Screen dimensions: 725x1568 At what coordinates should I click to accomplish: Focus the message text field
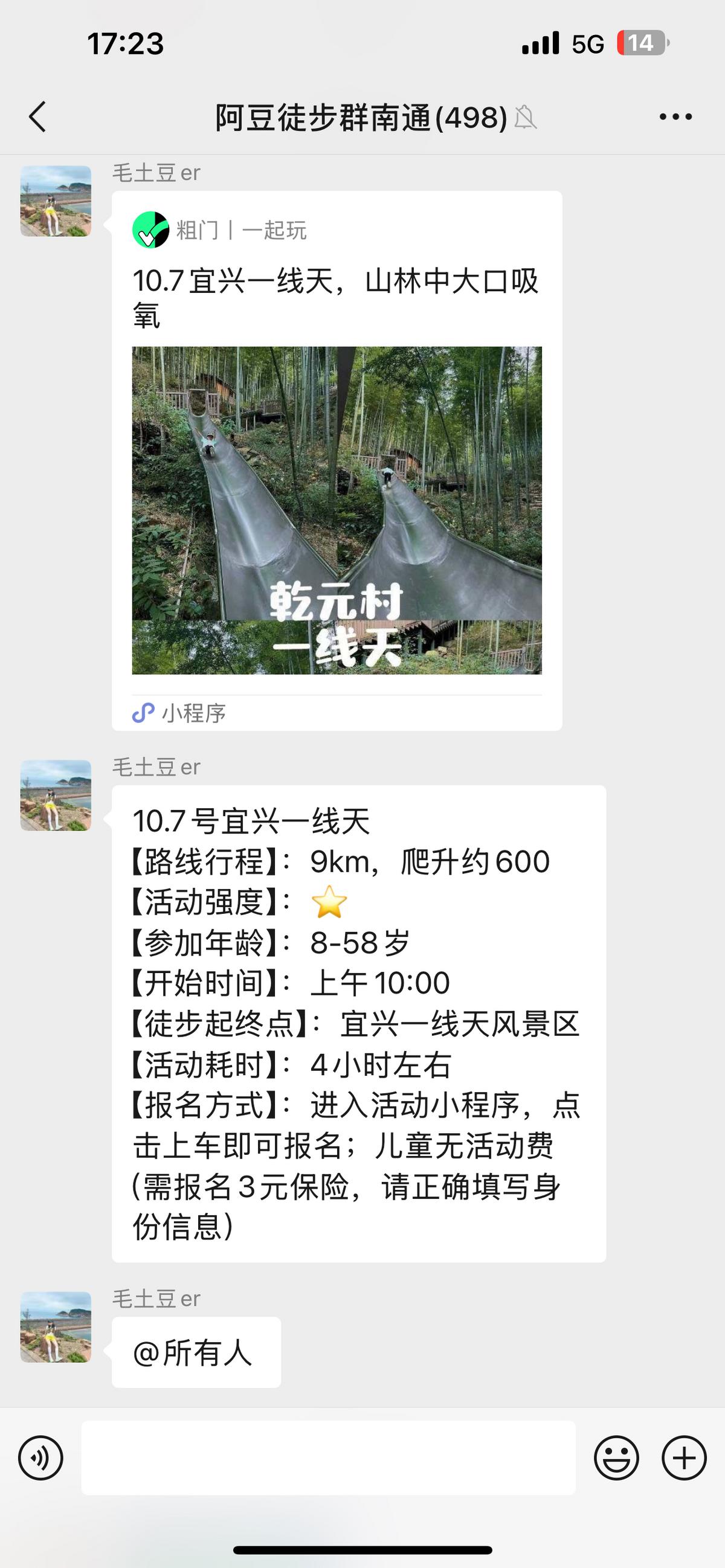coord(328,1458)
